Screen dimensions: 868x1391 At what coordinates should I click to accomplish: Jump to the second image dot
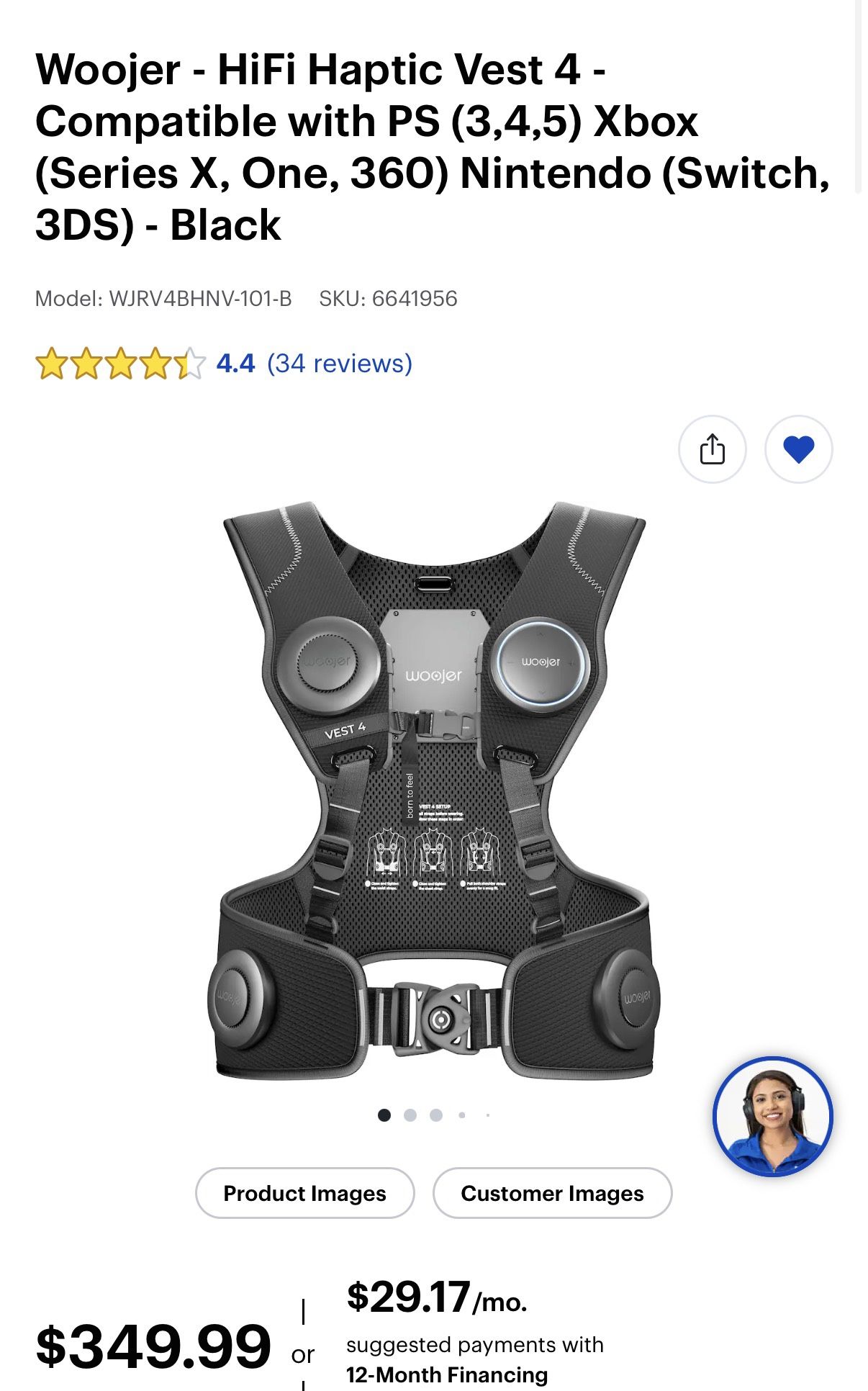pyautogui.click(x=410, y=1115)
